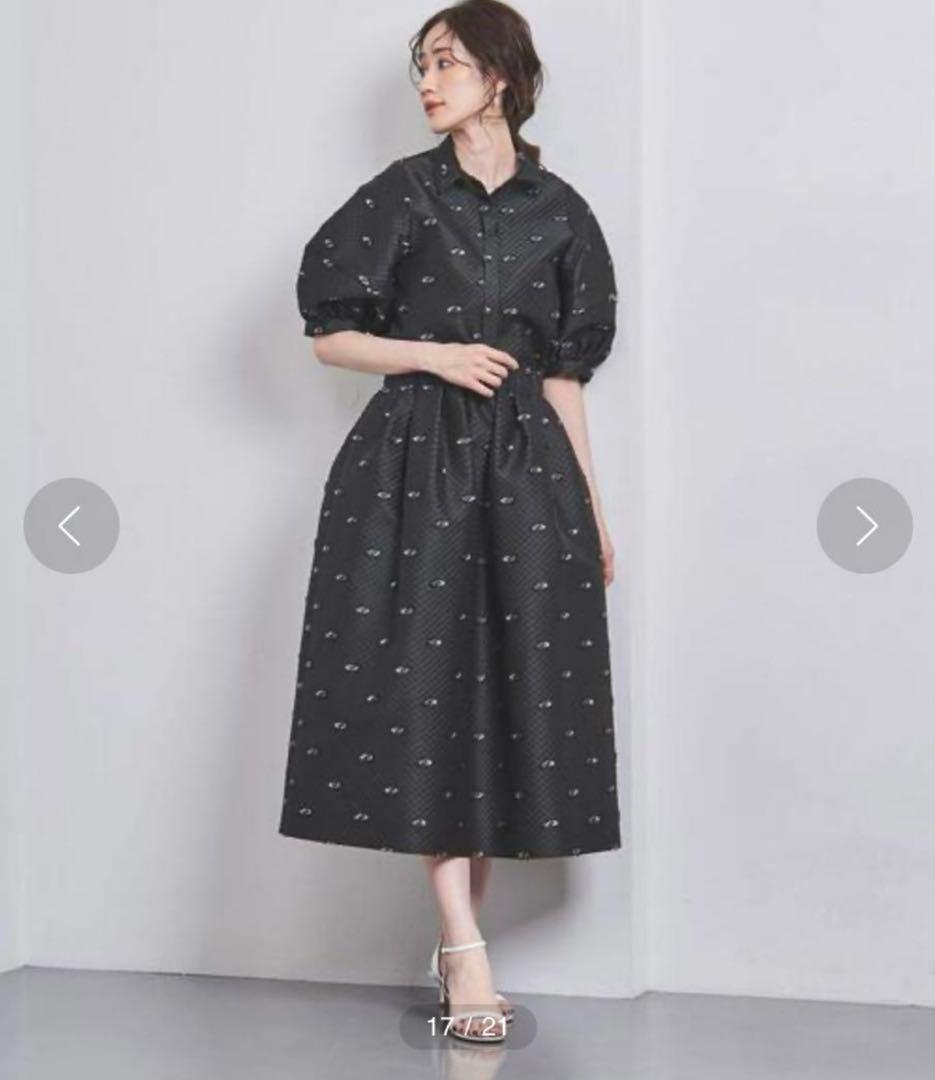Tap the center of the product image
The image size is (935, 1080).
(467, 540)
